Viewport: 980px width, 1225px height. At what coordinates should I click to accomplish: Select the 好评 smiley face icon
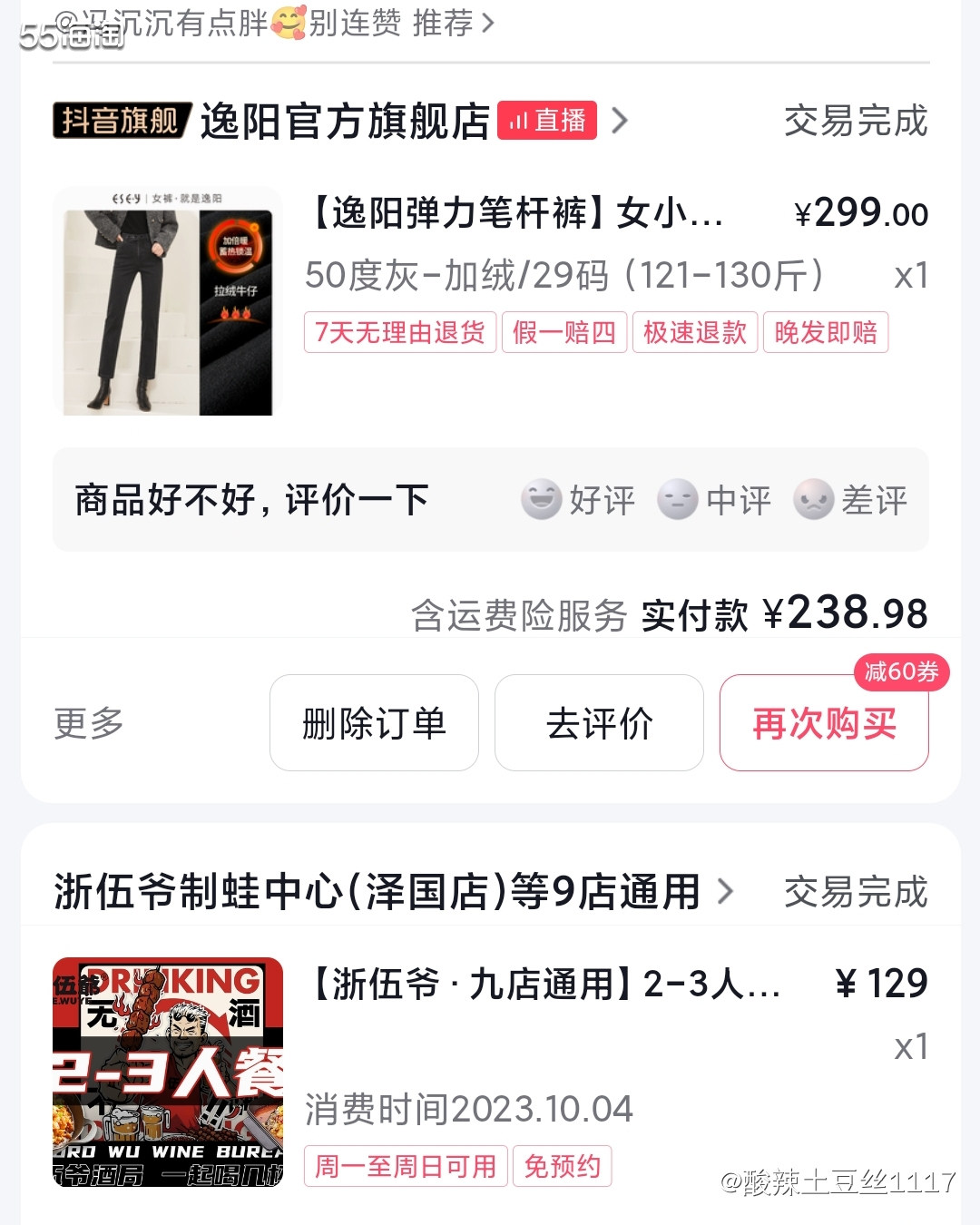542,500
